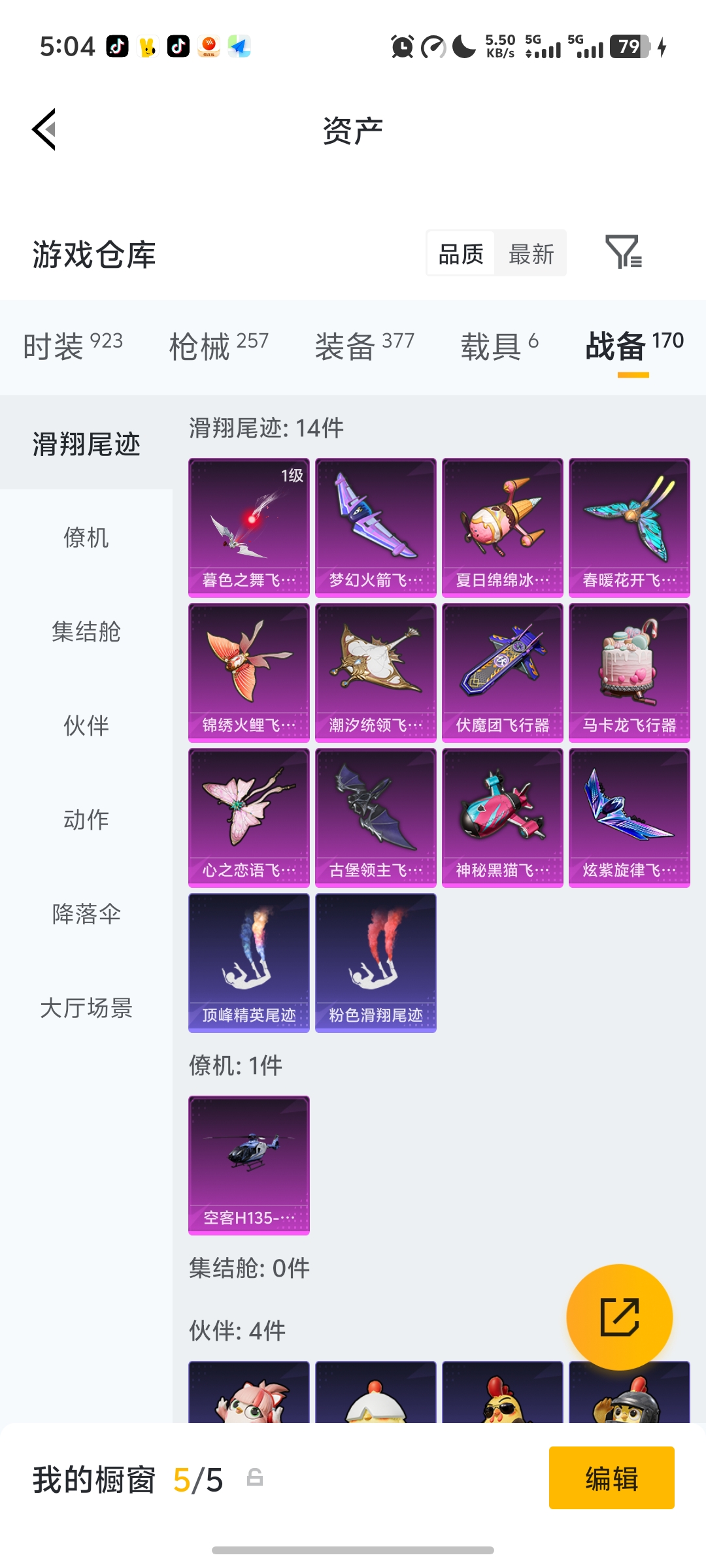The height and width of the screenshot is (1568, 706).
Task: Open the 枪械 tab
Action: pyautogui.click(x=218, y=346)
